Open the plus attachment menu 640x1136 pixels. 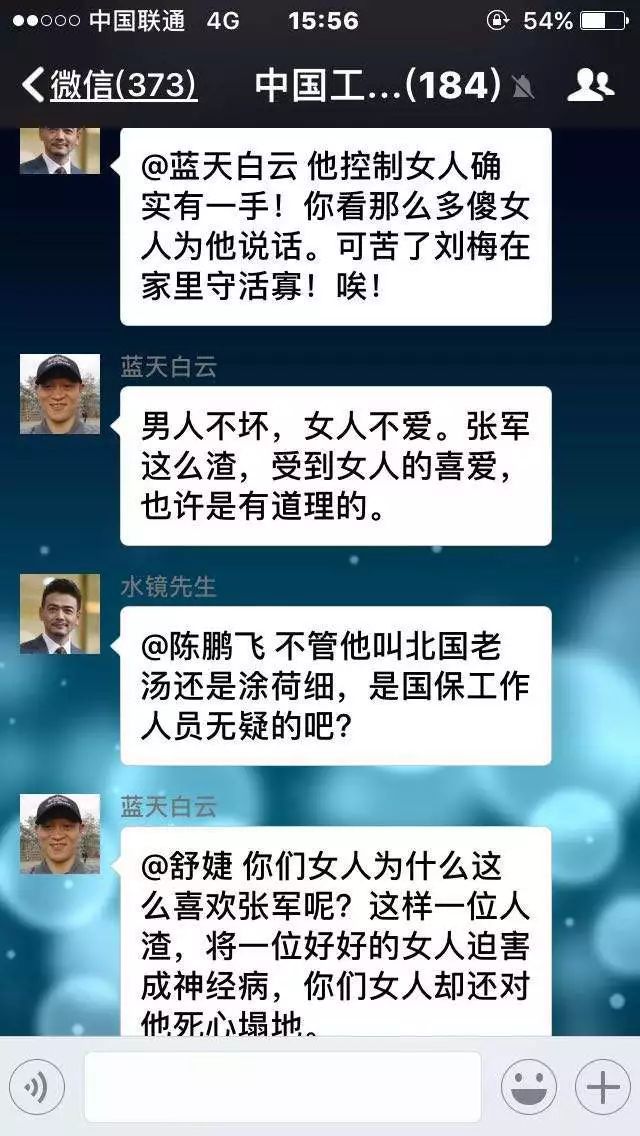(x=602, y=1087)
